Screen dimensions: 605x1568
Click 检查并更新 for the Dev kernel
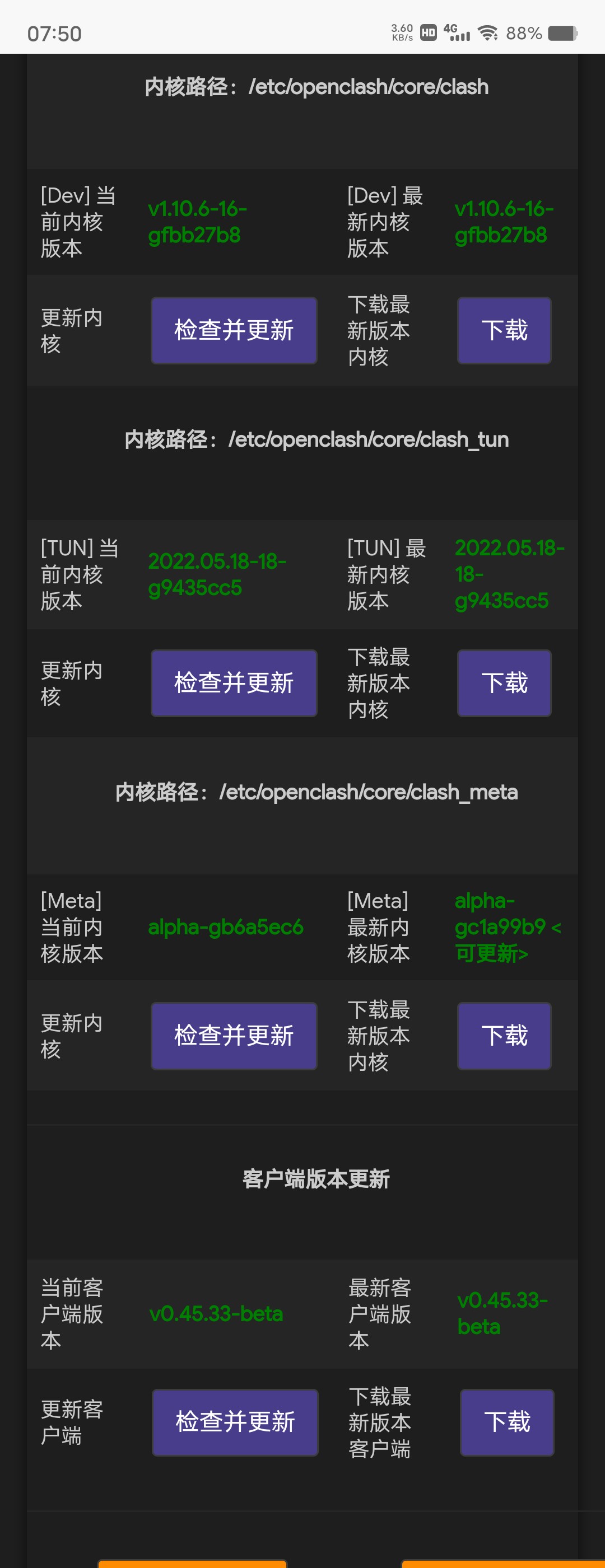[234, 329]
